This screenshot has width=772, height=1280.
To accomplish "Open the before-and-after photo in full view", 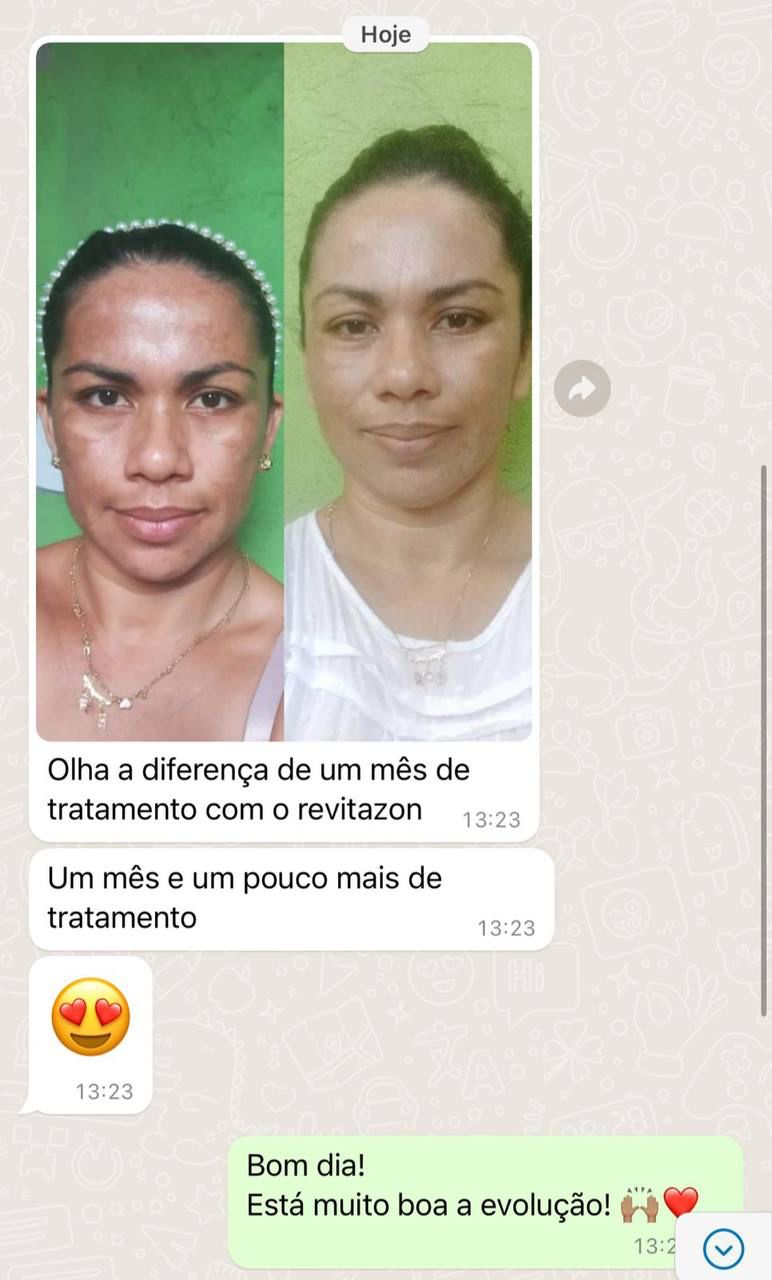I will pos(284,391).
